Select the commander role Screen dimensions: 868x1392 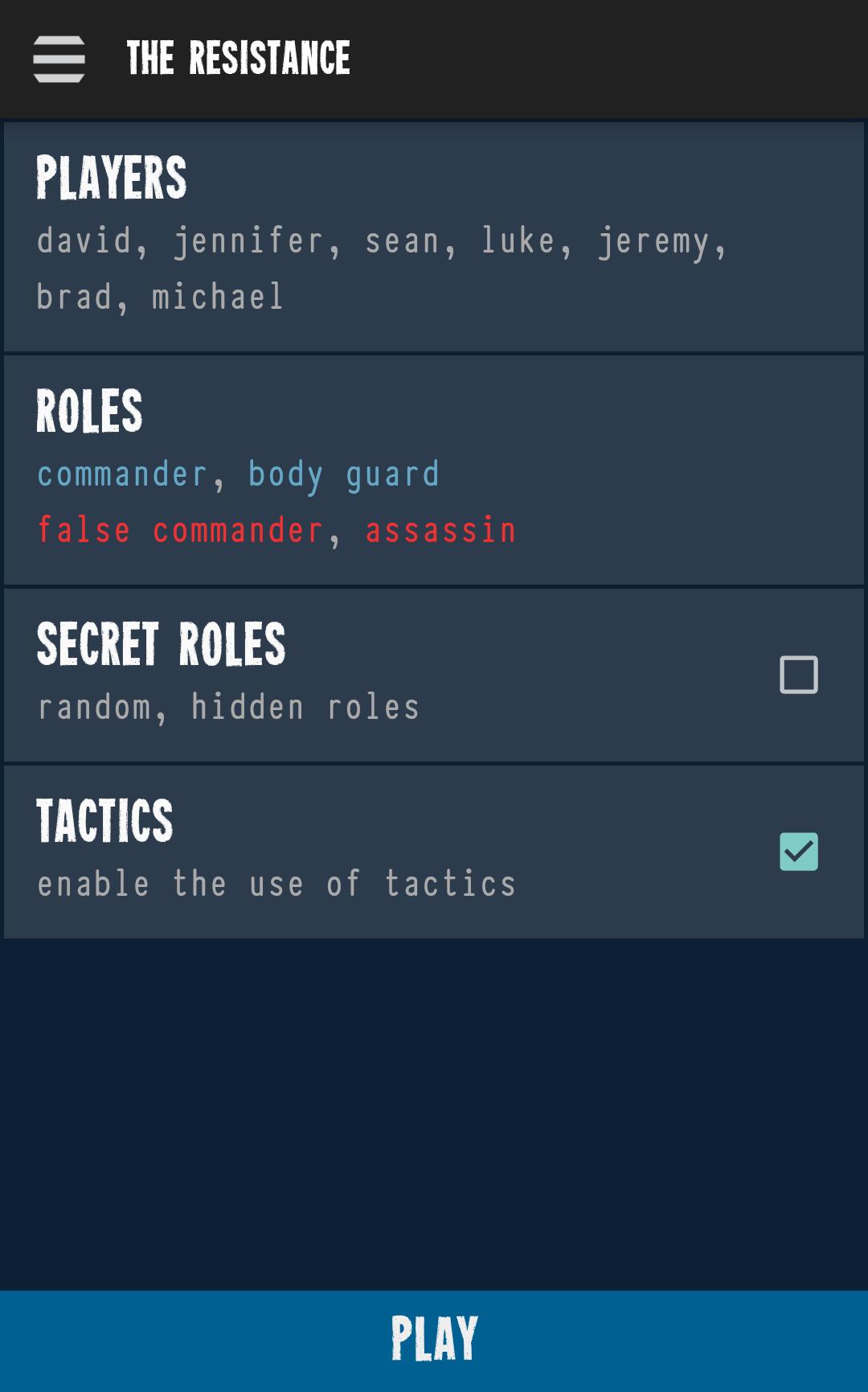pyautogui.click(x=122, y=474)
